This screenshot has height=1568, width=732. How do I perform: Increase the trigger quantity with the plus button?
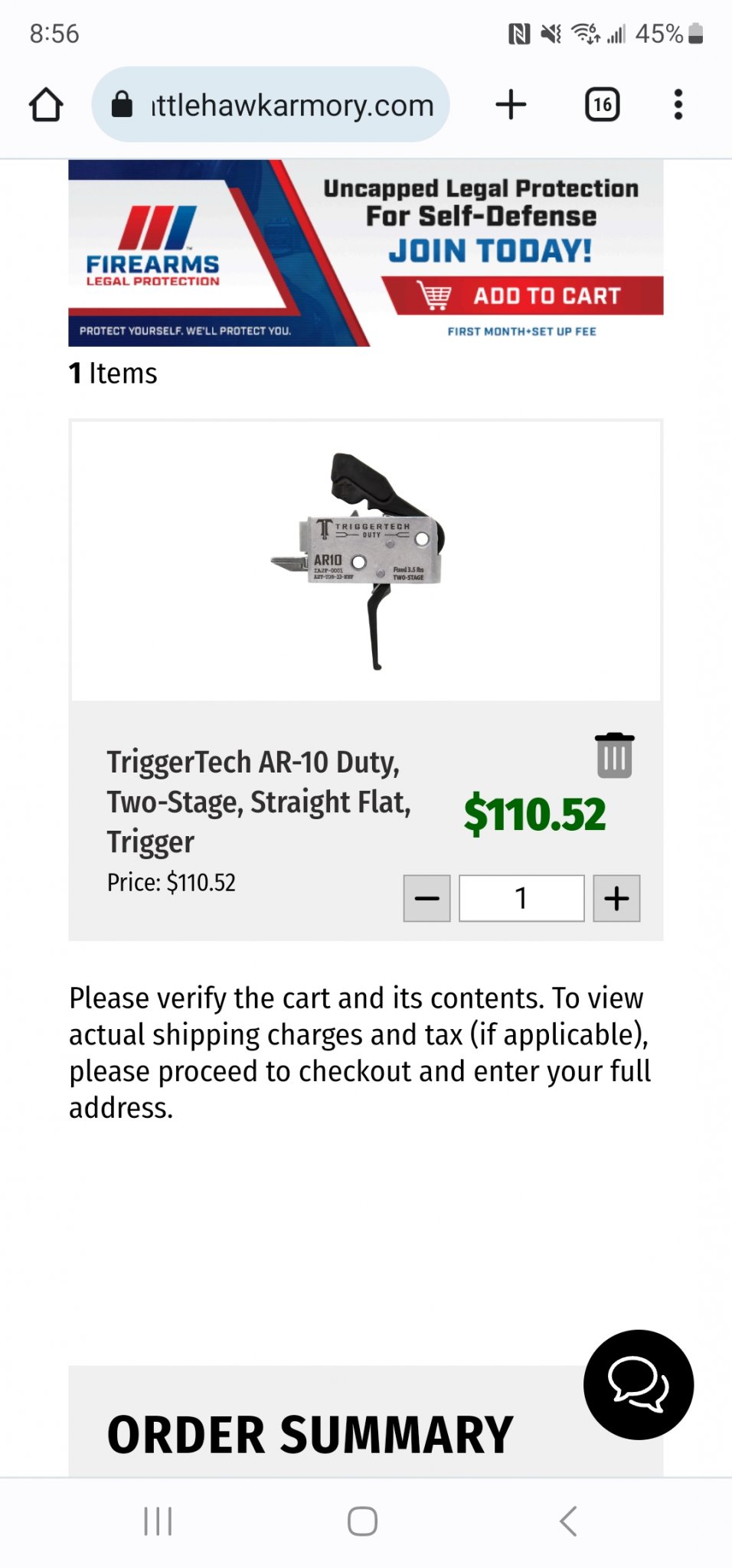(616, 898)
